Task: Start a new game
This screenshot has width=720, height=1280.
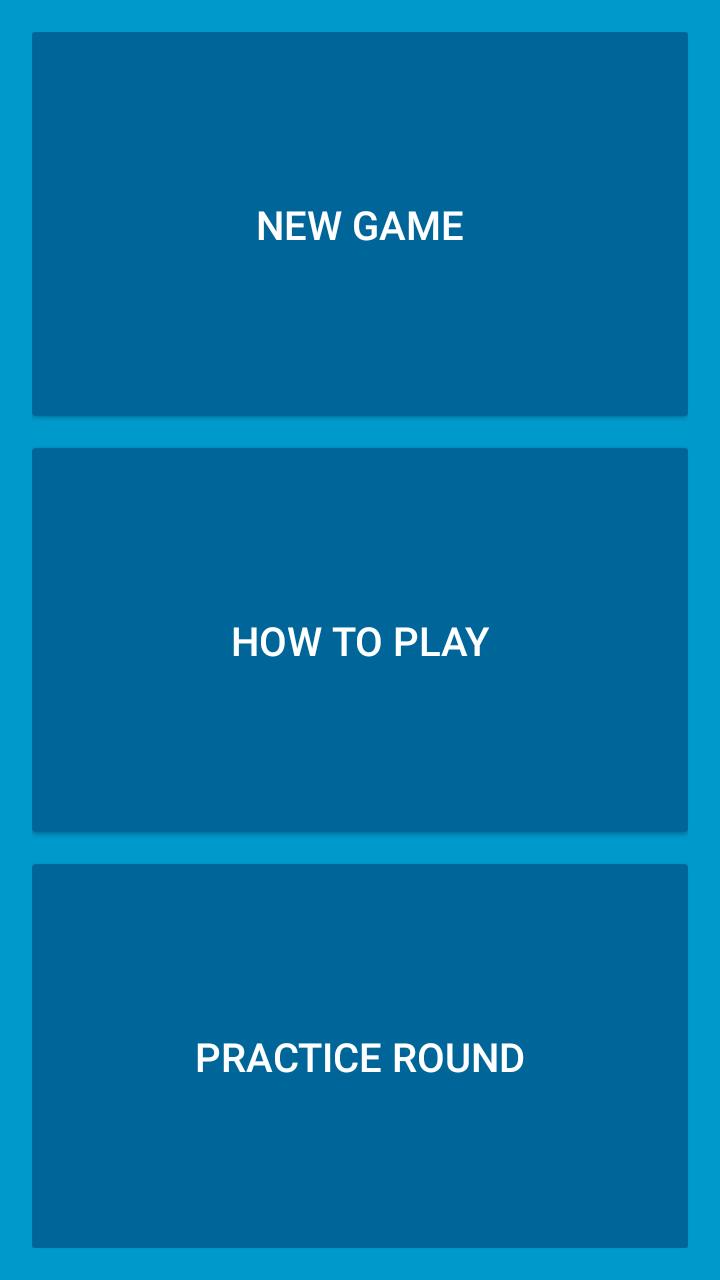Action: tap(360, 225)
